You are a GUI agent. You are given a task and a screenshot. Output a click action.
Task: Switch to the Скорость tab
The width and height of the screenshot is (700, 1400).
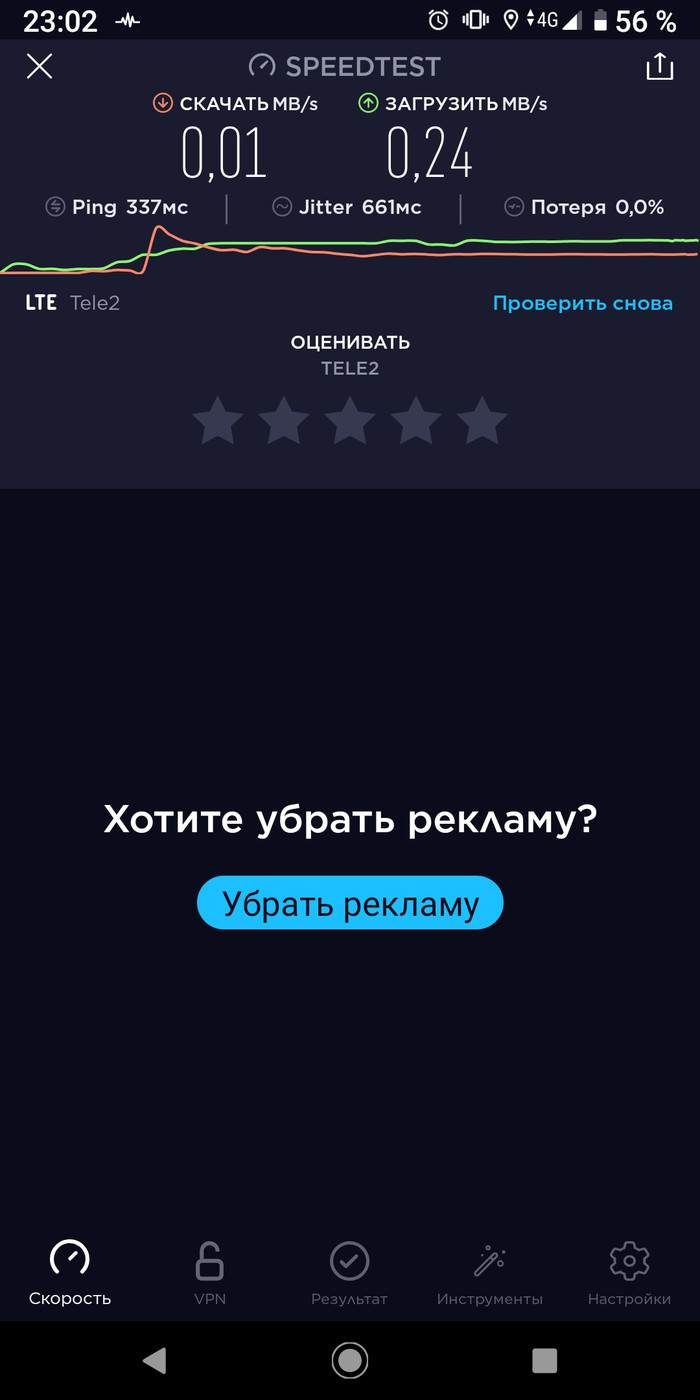(x=70, y=1273)
